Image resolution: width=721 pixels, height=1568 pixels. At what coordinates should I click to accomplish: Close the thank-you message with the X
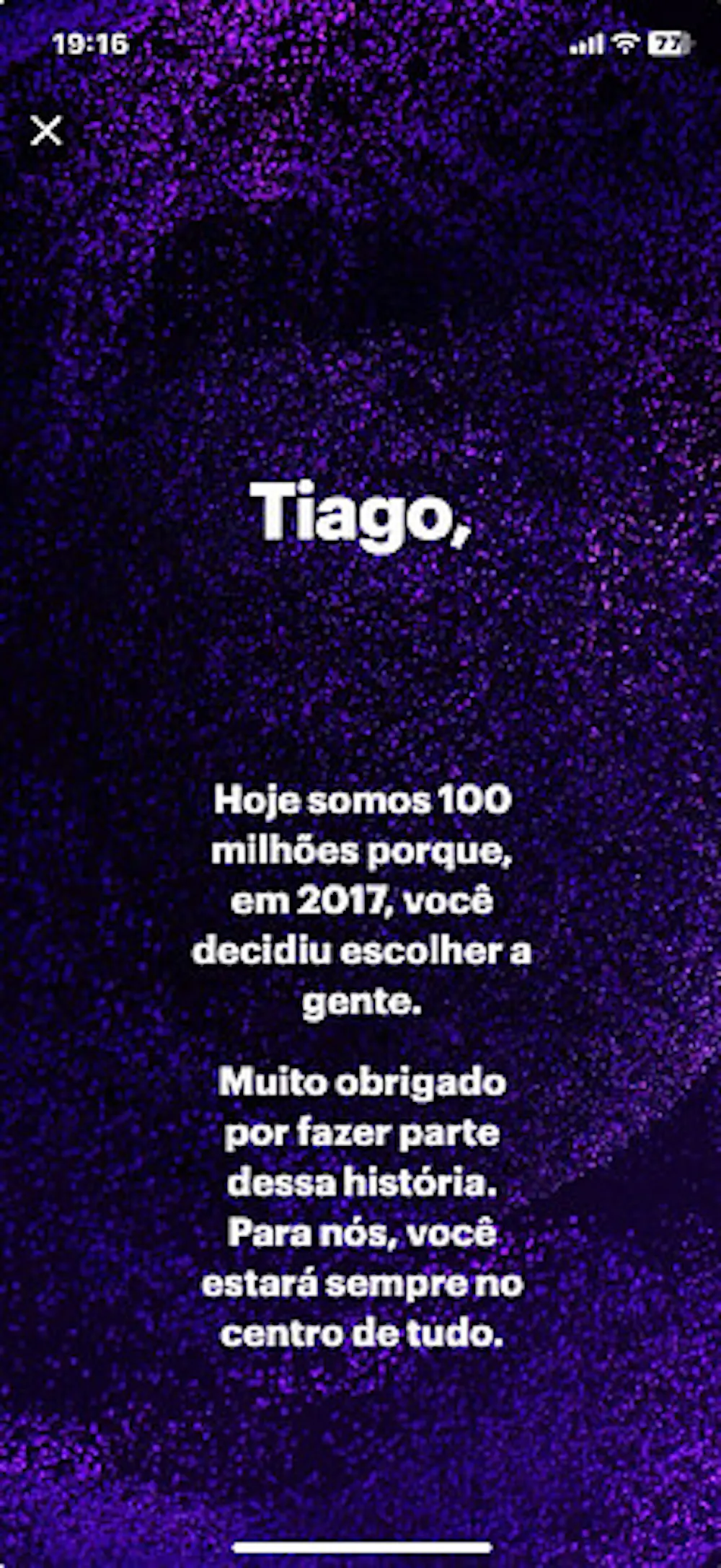tap(47, 131)
